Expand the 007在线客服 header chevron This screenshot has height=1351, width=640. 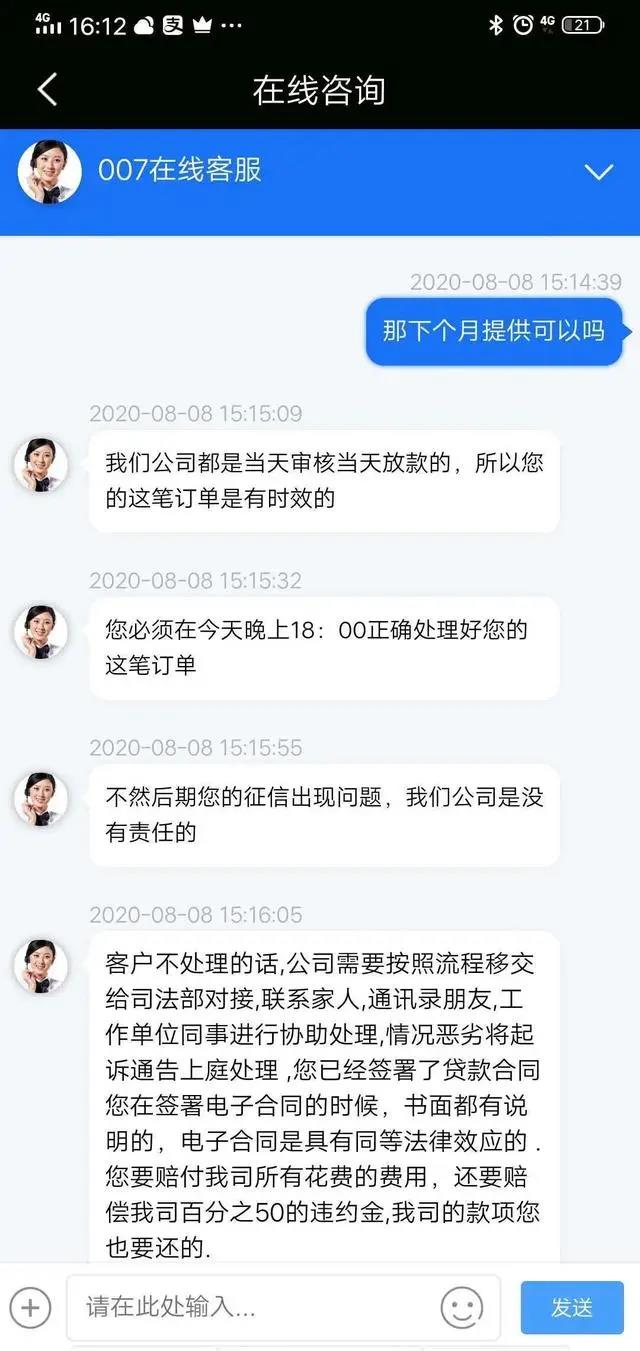[x=598, y=172]
